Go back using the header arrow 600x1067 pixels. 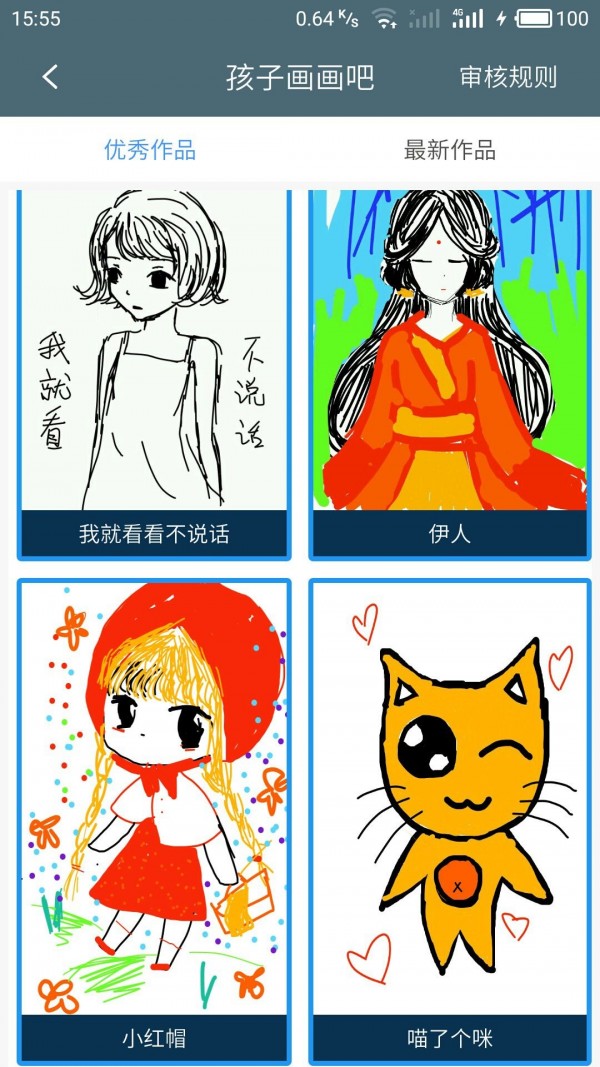click(50, 77)
